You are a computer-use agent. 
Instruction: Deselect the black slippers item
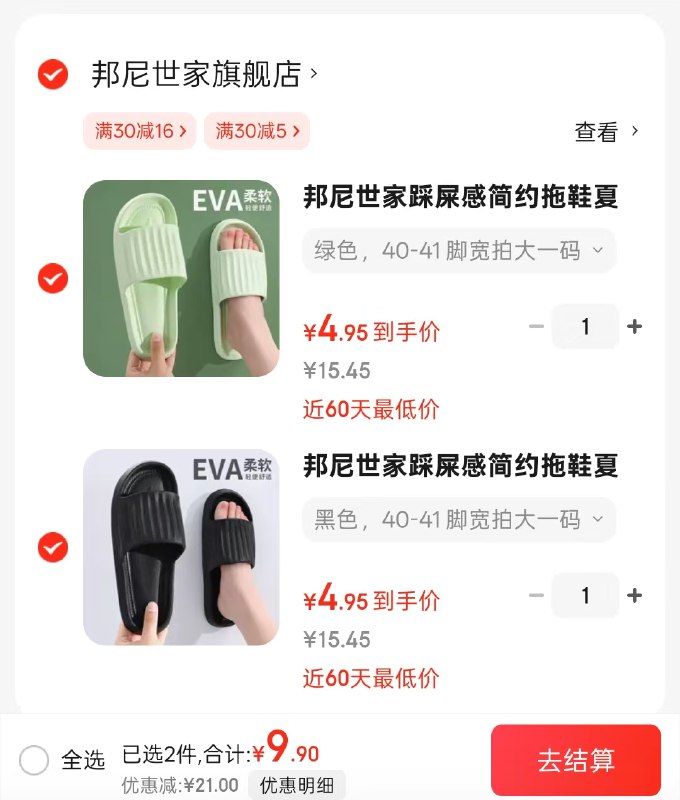point(53,547)
